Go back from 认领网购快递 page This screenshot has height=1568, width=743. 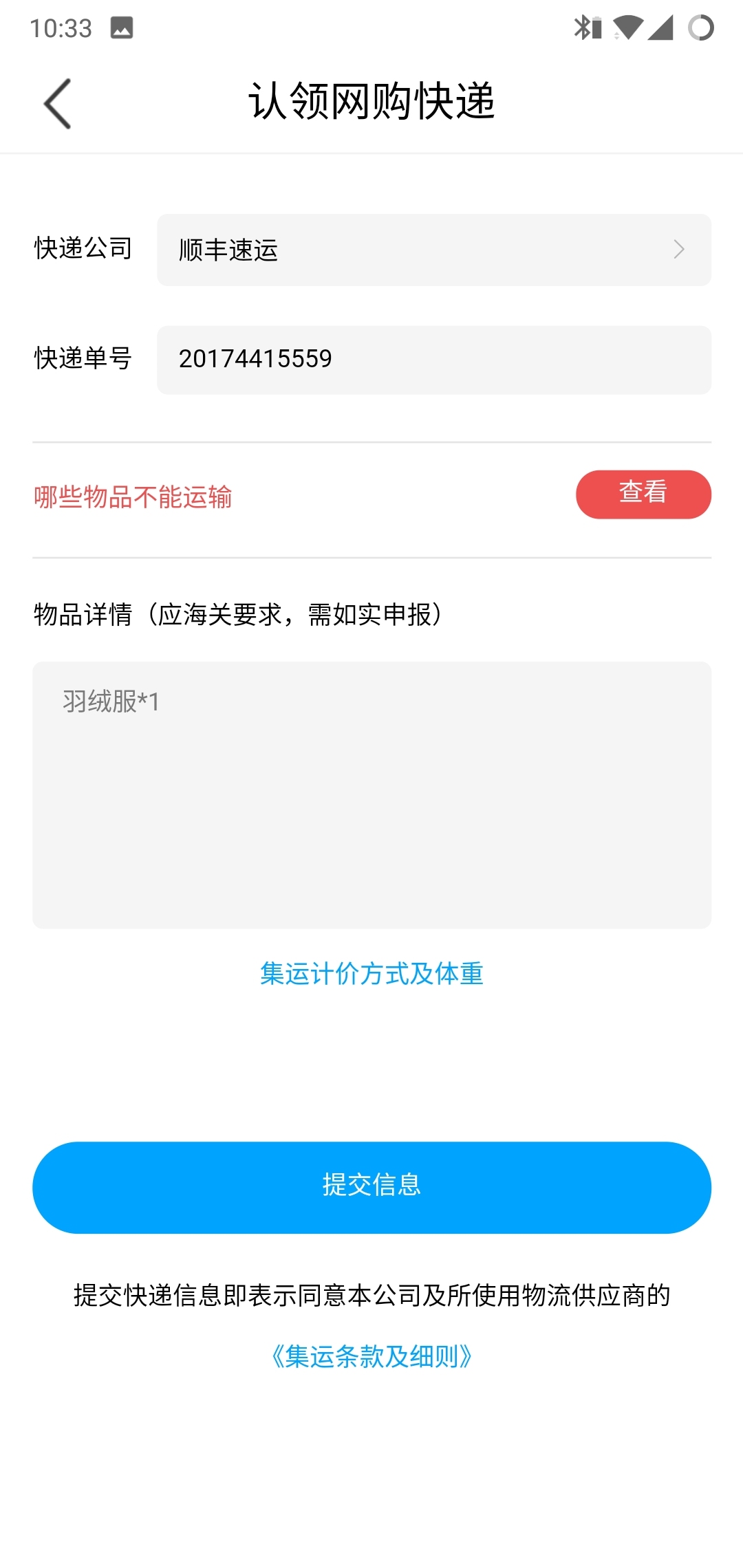pos(57,103)
